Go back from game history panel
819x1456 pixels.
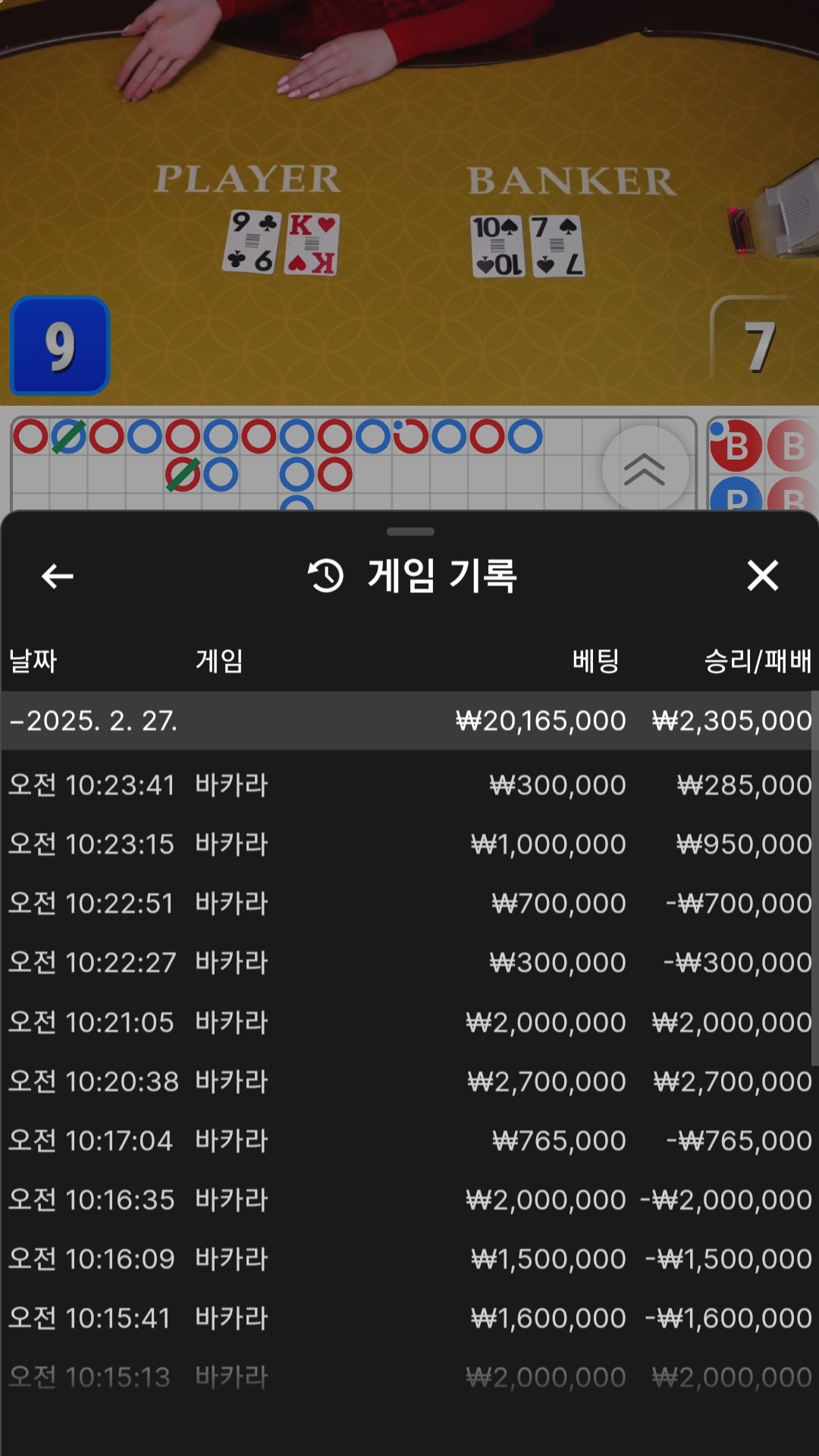(x=58, y=576)
